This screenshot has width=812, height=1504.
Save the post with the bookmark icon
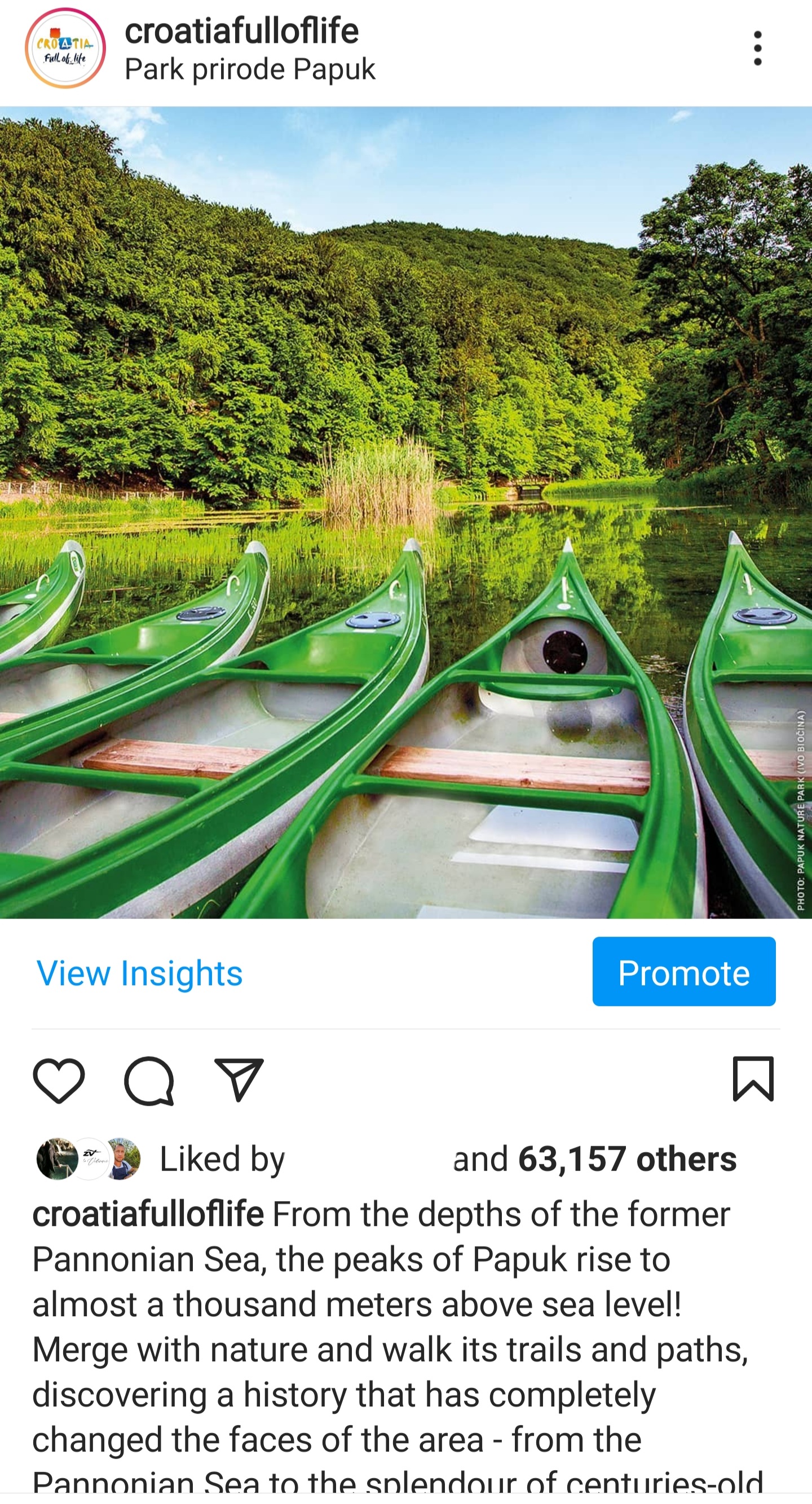click(x=753, y=1079)
